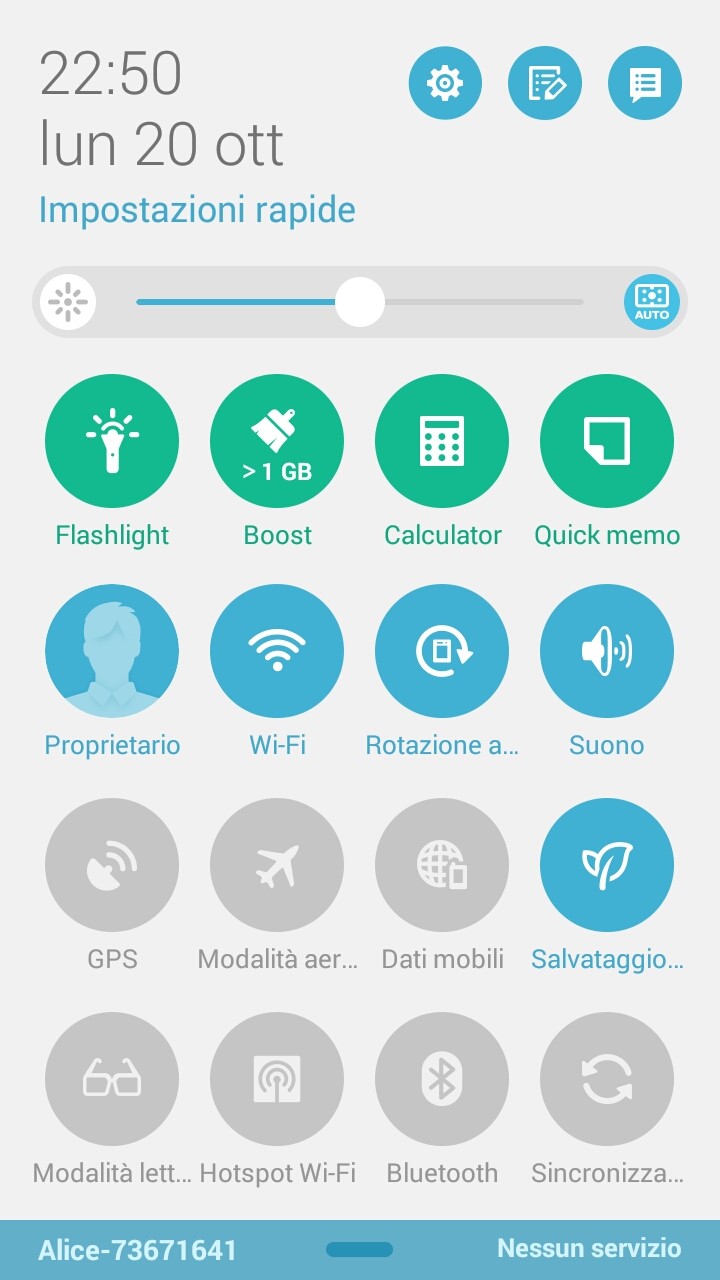
Task: Toggle Rotazione automatica
Action: (x=442, y=651)
